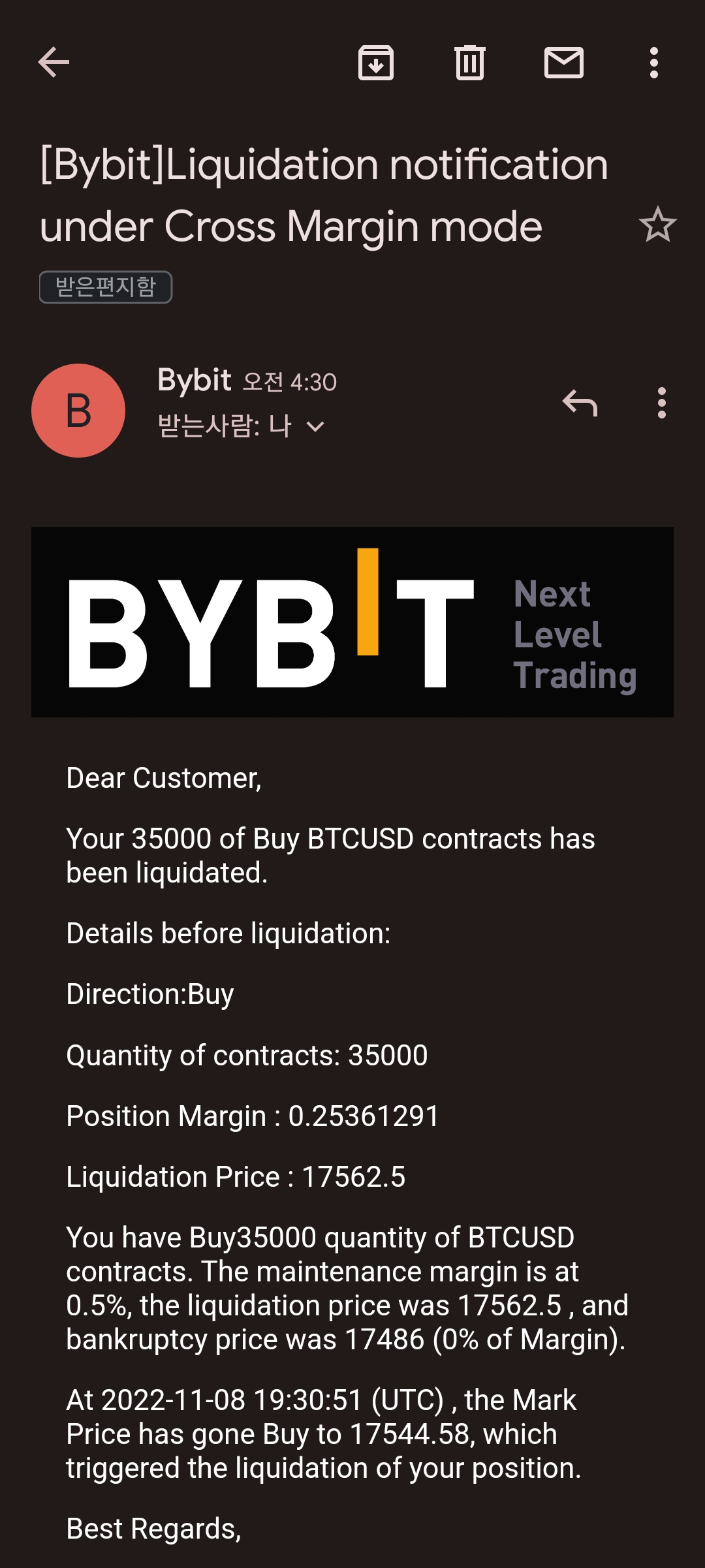The width and height of the screenshot is (705, 1568).
Task: Go back to the inbox
Action: point(54,63)
